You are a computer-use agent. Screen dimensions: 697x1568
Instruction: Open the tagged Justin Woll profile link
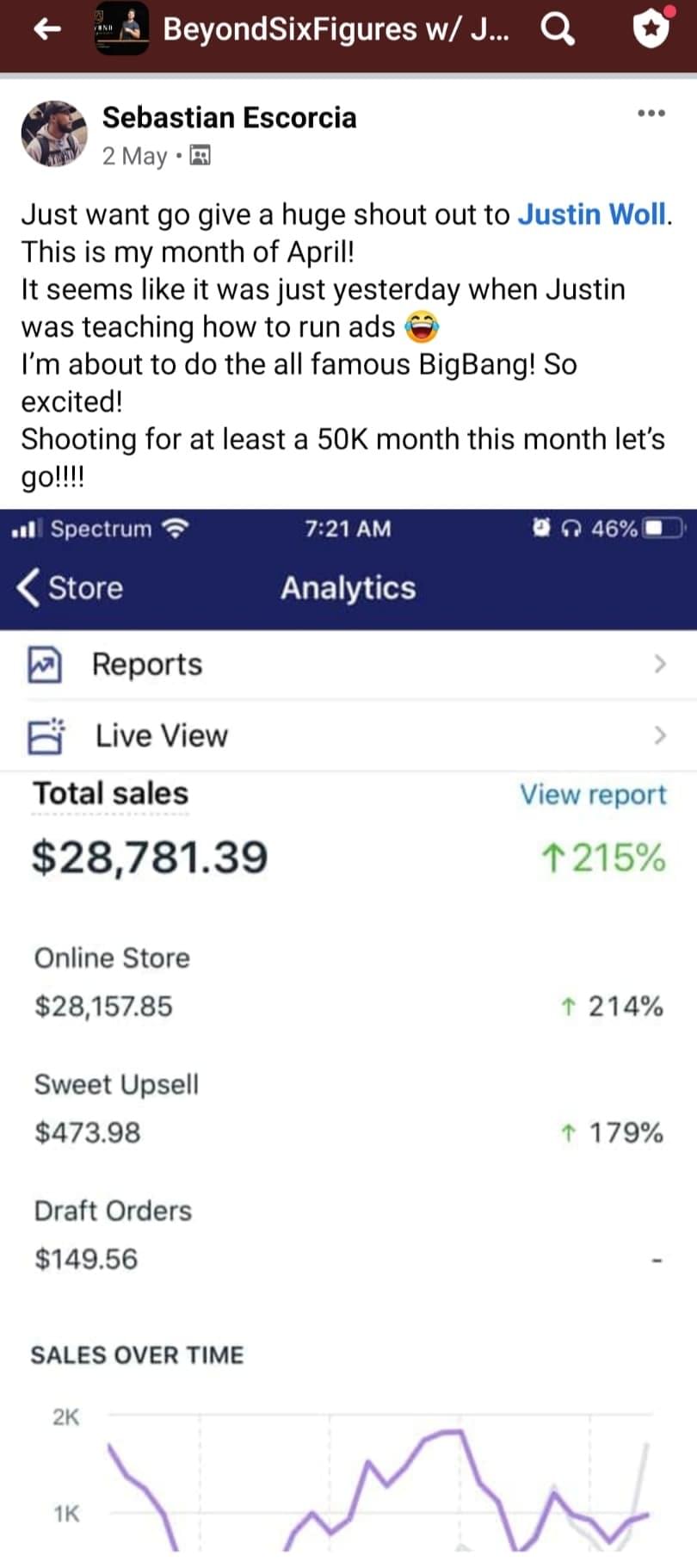click(x=592, y=214)
